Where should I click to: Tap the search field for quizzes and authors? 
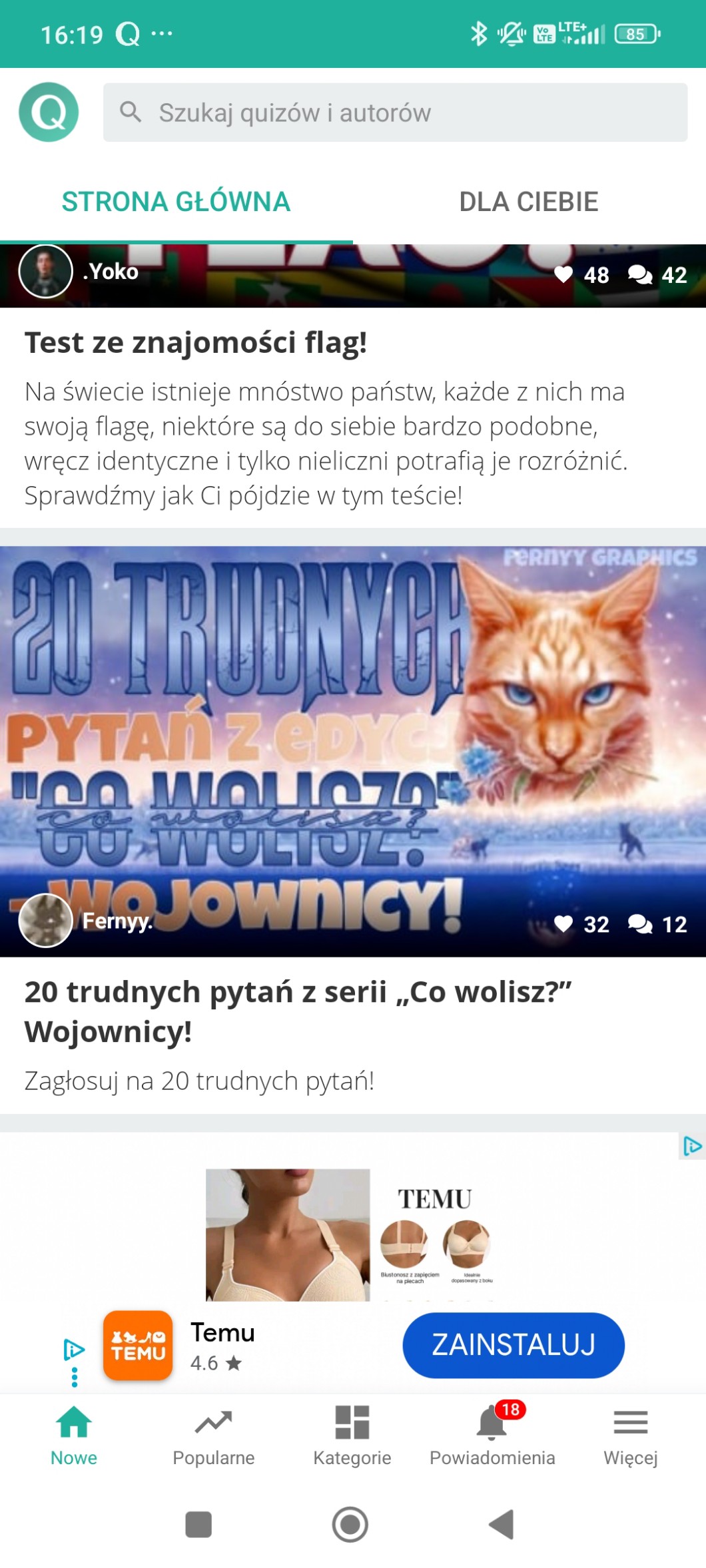394,113
